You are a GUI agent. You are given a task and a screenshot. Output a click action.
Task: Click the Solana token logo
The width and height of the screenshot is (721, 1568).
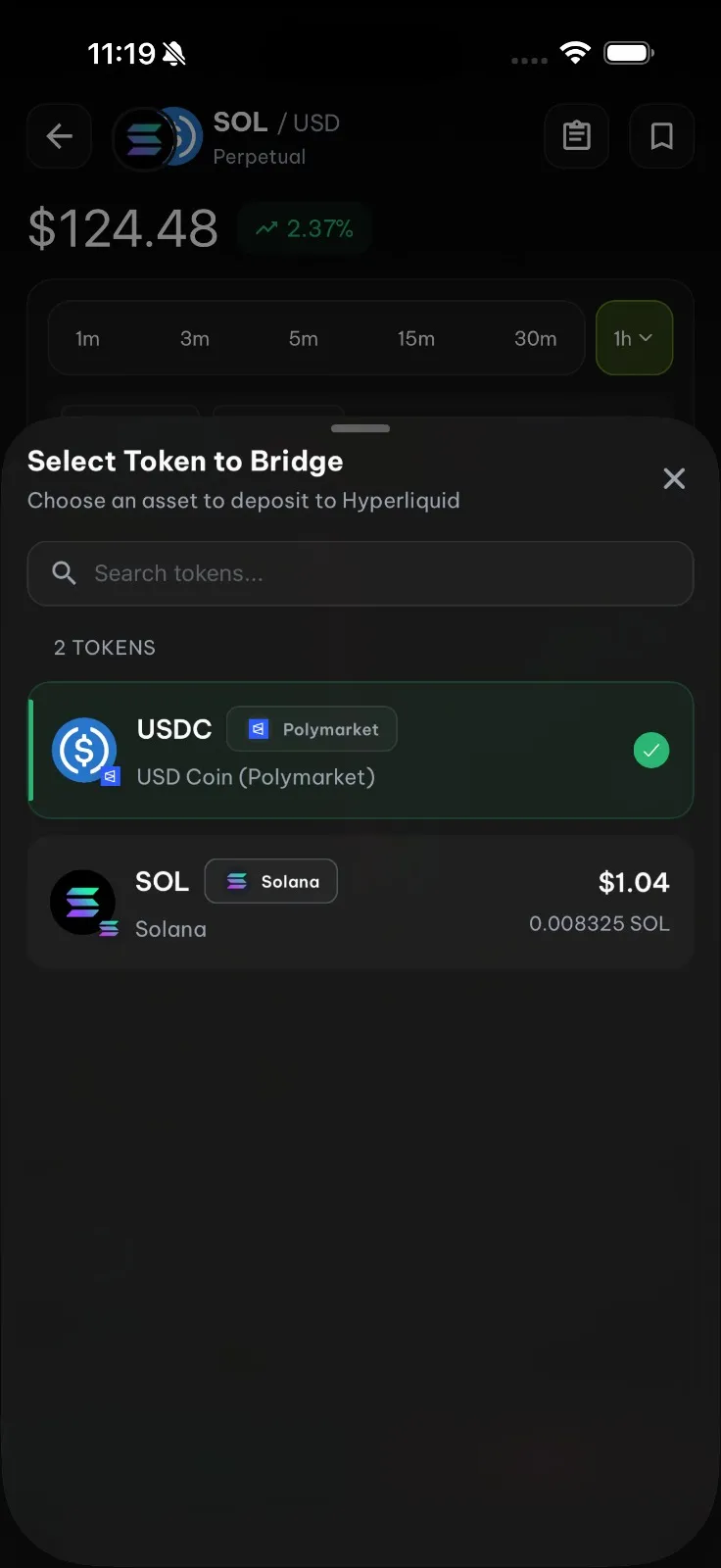[x=83, y=902]
